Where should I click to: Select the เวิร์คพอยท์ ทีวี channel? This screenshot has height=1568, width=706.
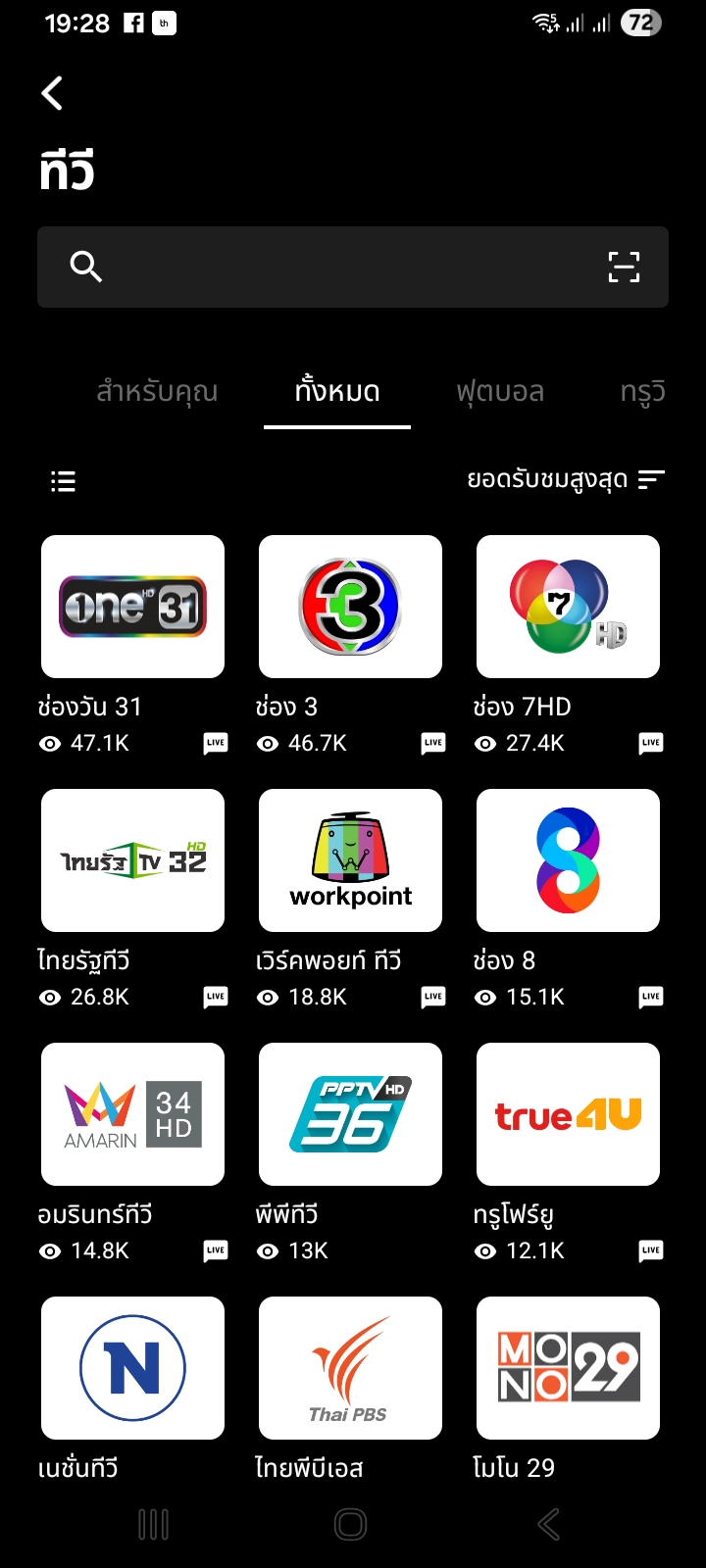click(350, 860)
